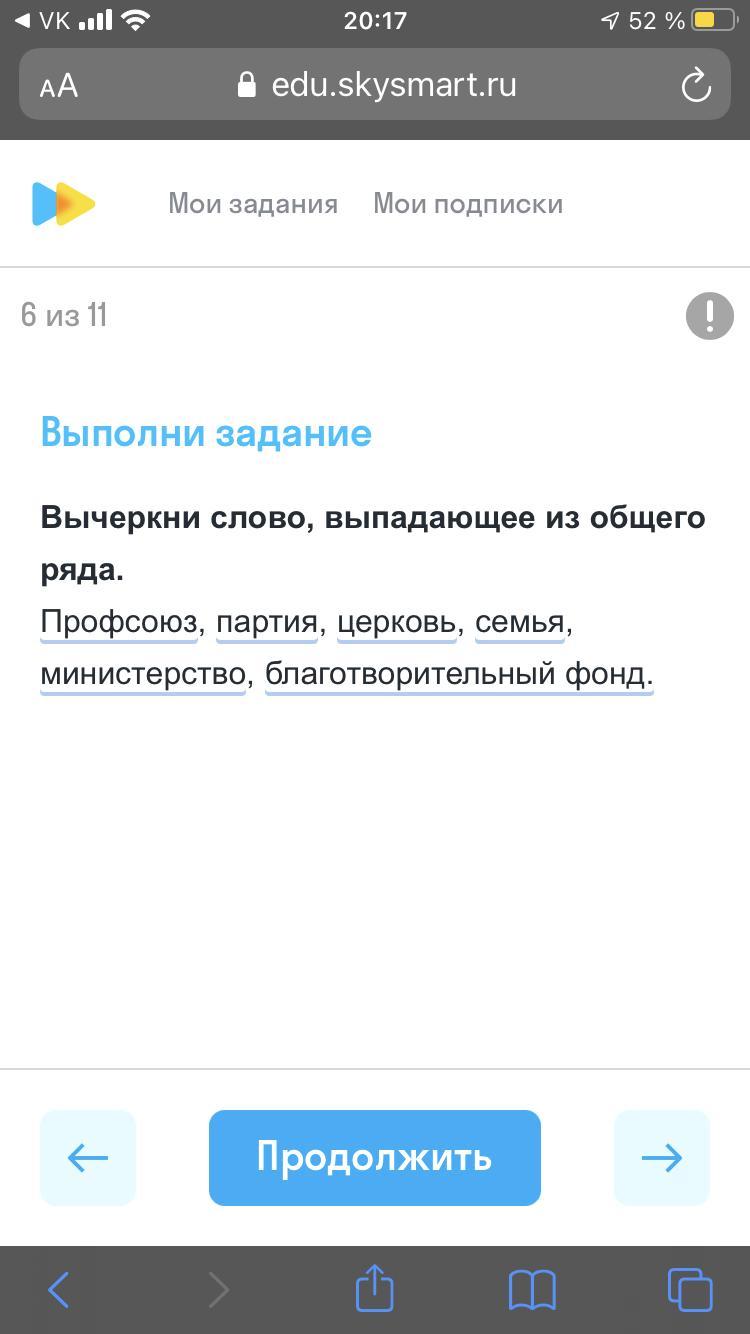Open the Safari share sheet
The height and width of the screenshot is (1334, 750).
pyautogui.click(x=374, y=1288)
